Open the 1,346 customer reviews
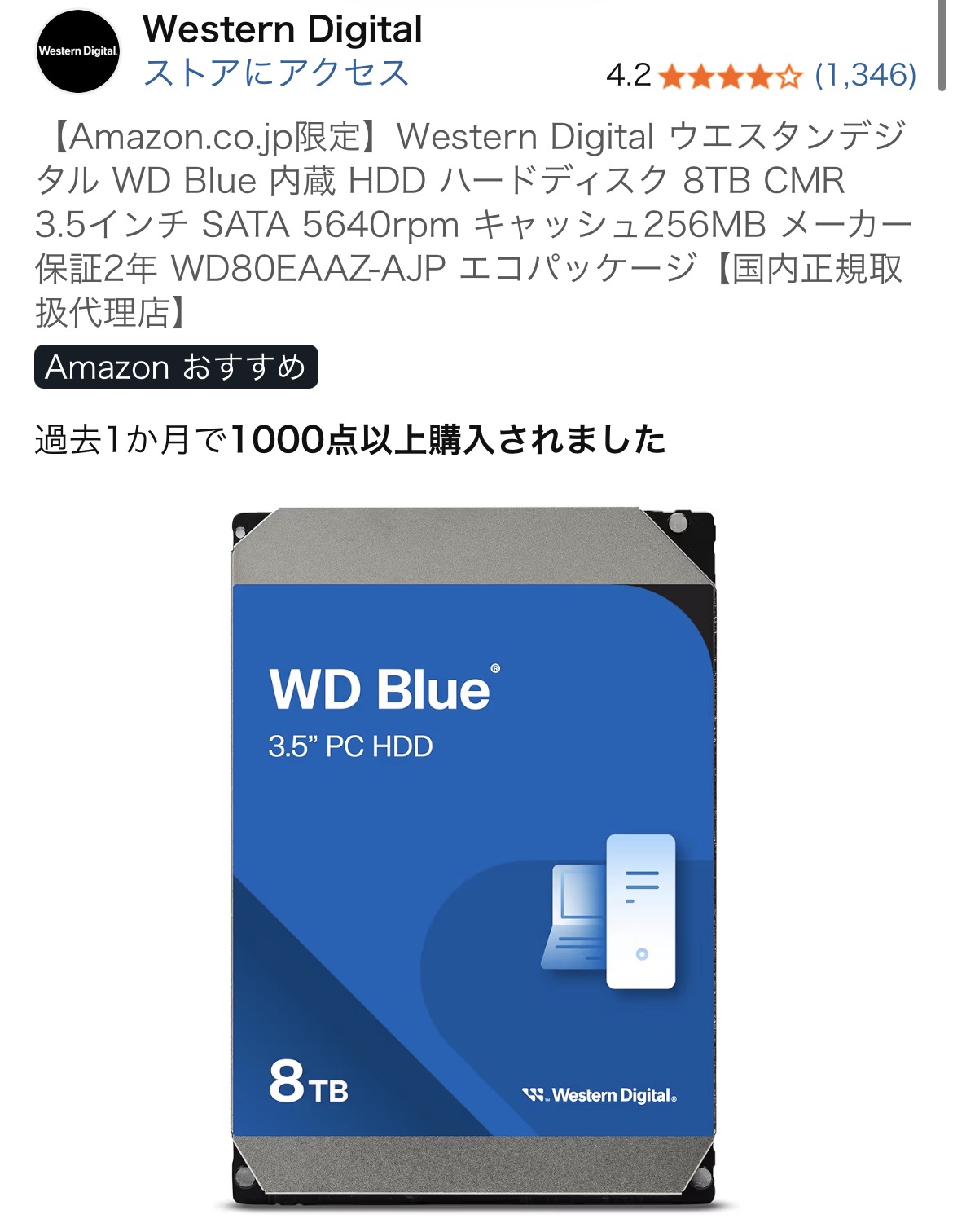 click(x=866, y=75)
